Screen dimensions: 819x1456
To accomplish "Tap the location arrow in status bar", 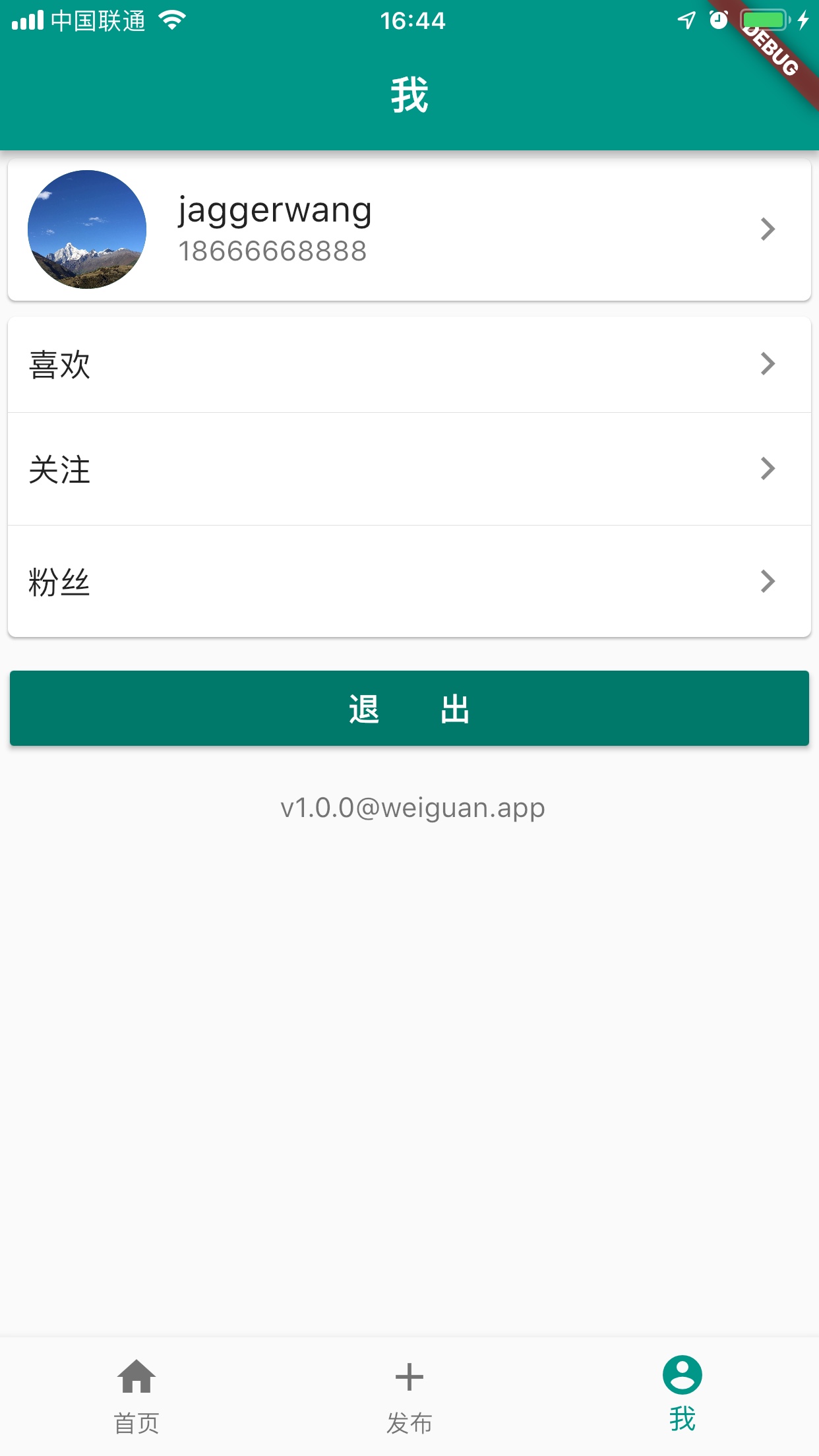I will pyautogui.click(x=686, y=20).
